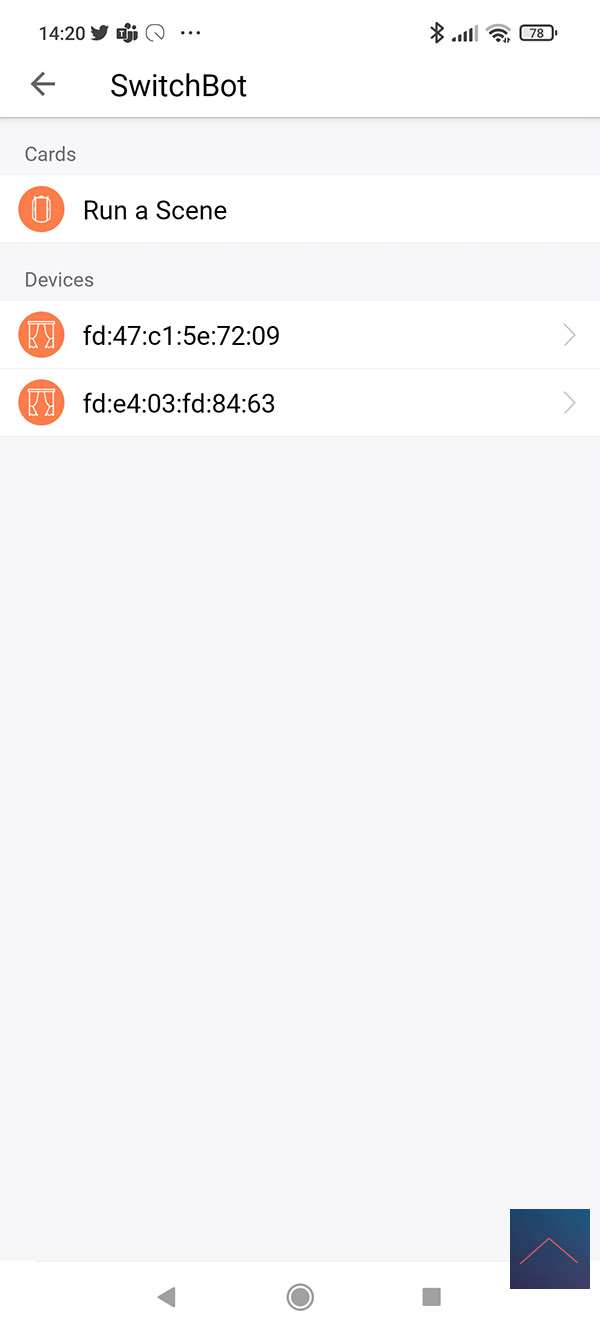This screenshot has height=1333, width=600.
Task: Tap the system home button
Action: 300,1297
